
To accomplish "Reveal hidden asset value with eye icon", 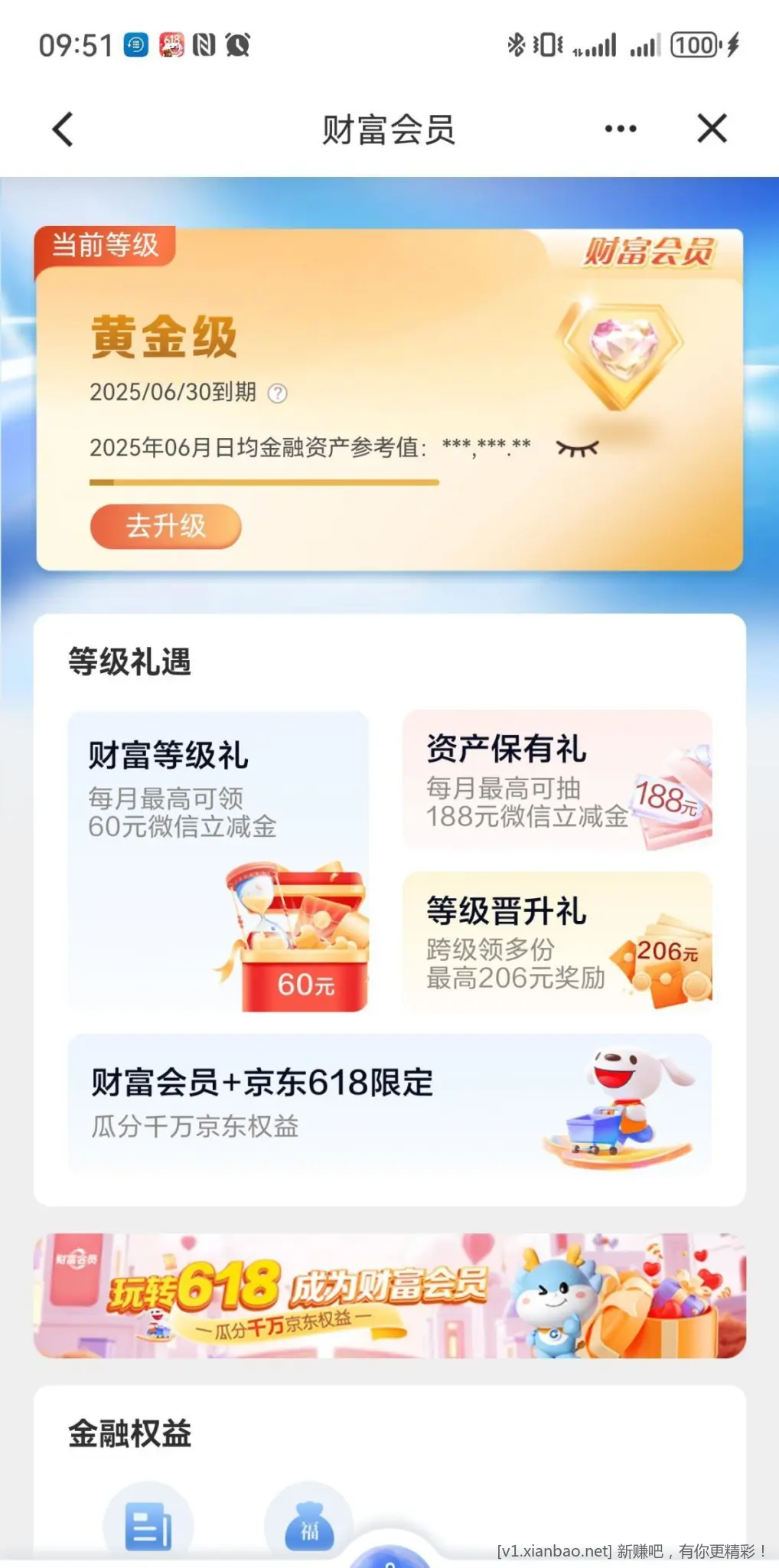I will (577, 449).
